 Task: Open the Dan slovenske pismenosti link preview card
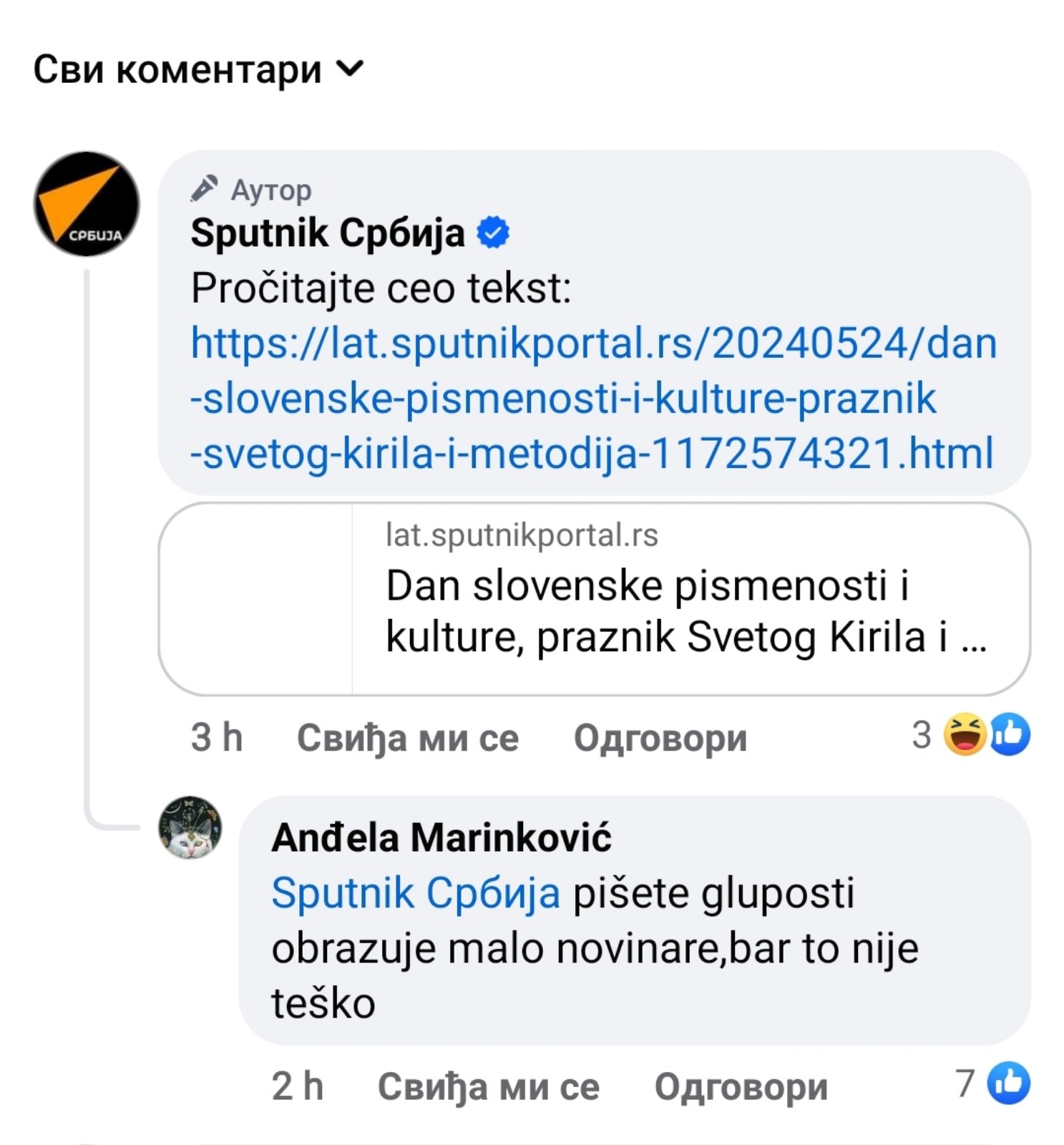pyautogui.click(x=594, y=599)
